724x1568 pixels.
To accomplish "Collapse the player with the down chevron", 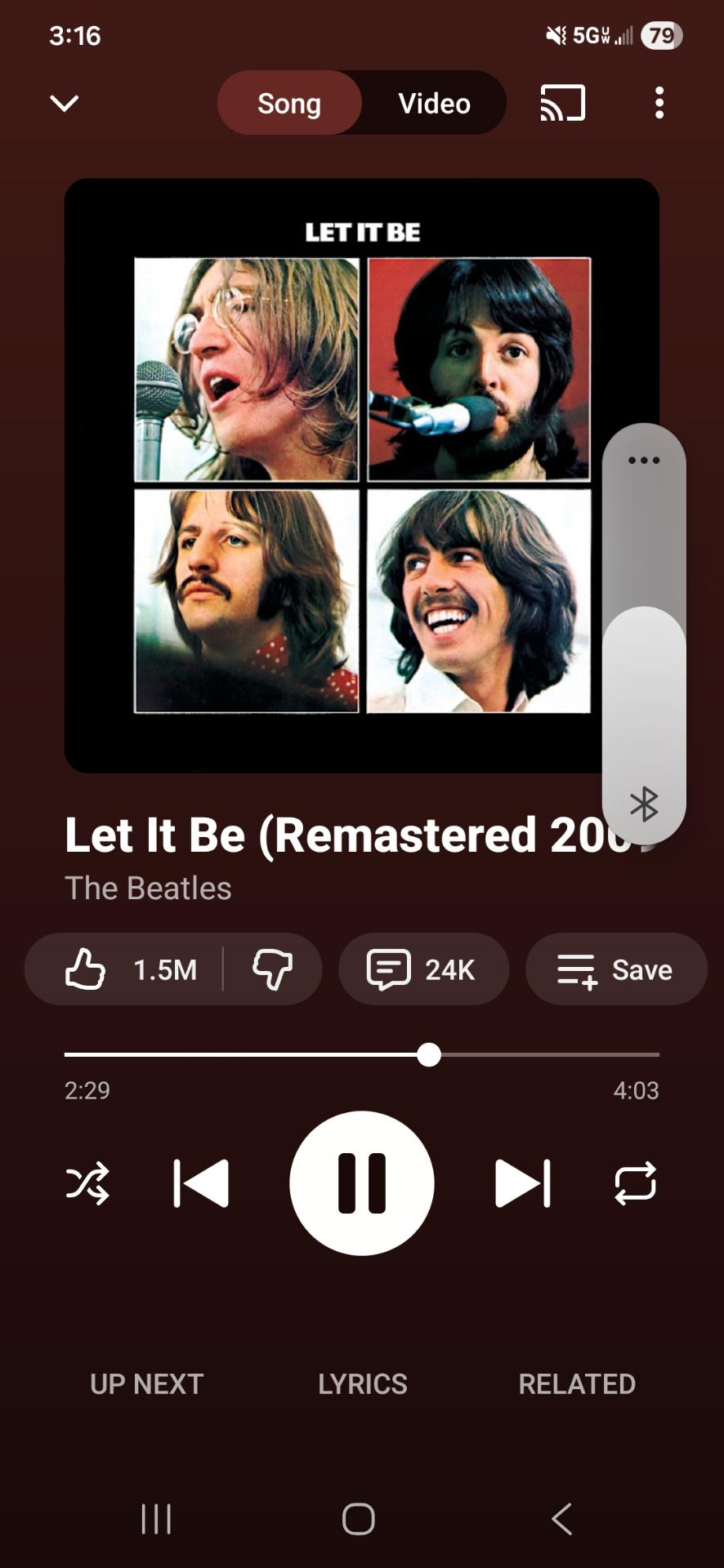I will 65,103.
